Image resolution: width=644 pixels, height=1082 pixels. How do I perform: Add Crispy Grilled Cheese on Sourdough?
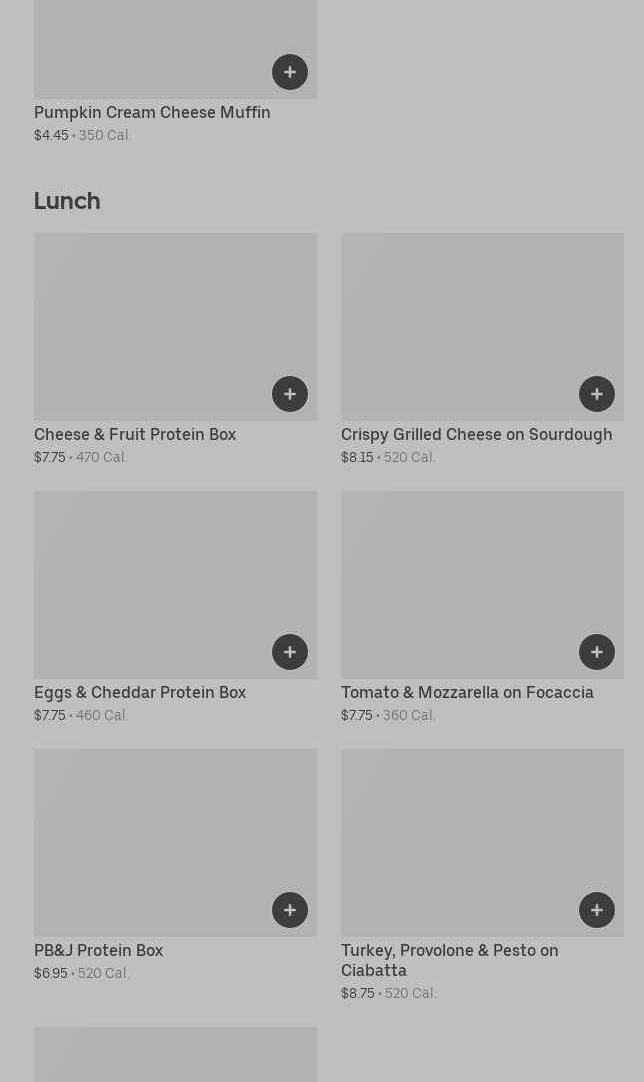(597, 394)
